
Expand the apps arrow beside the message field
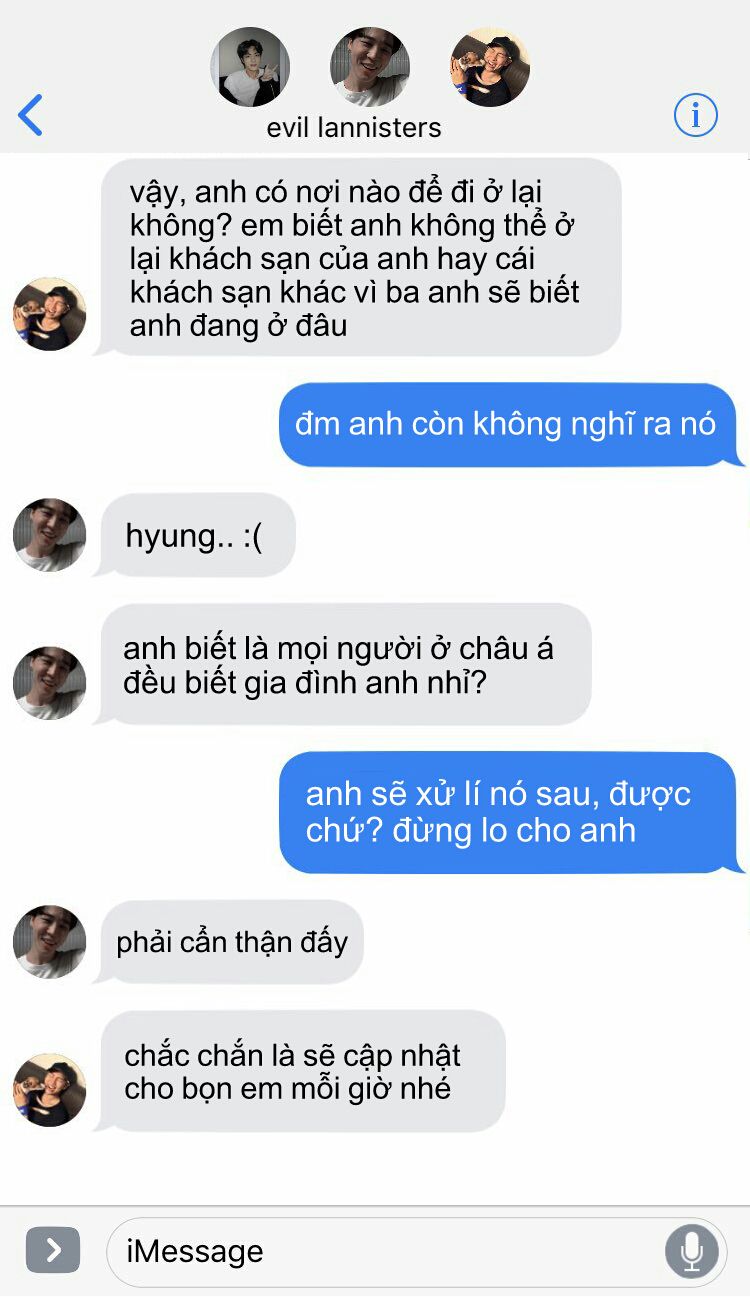(53, 1250)
